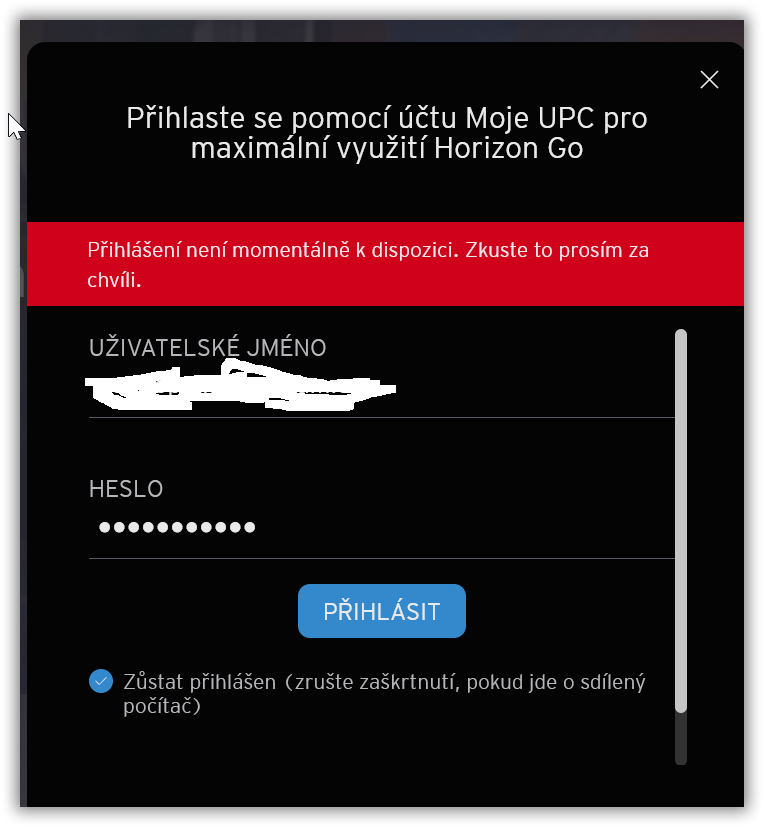Close the Moje UPC login dialog

click(709, 80)
